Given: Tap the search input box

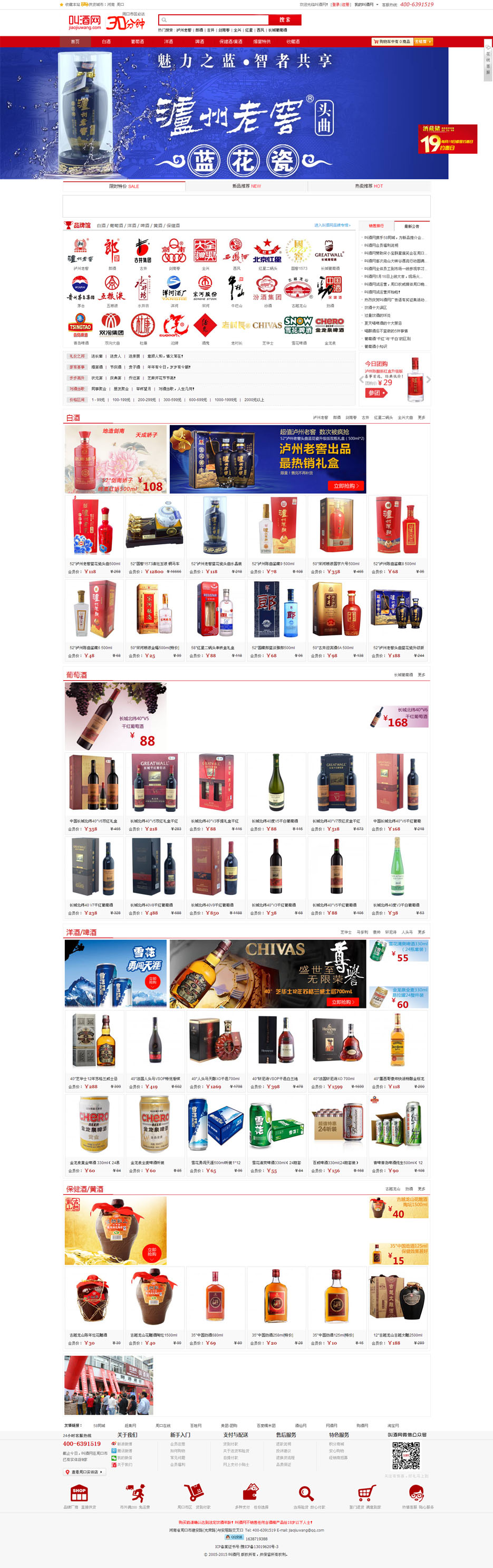Looking at the screenshot, I should (214, 19).
